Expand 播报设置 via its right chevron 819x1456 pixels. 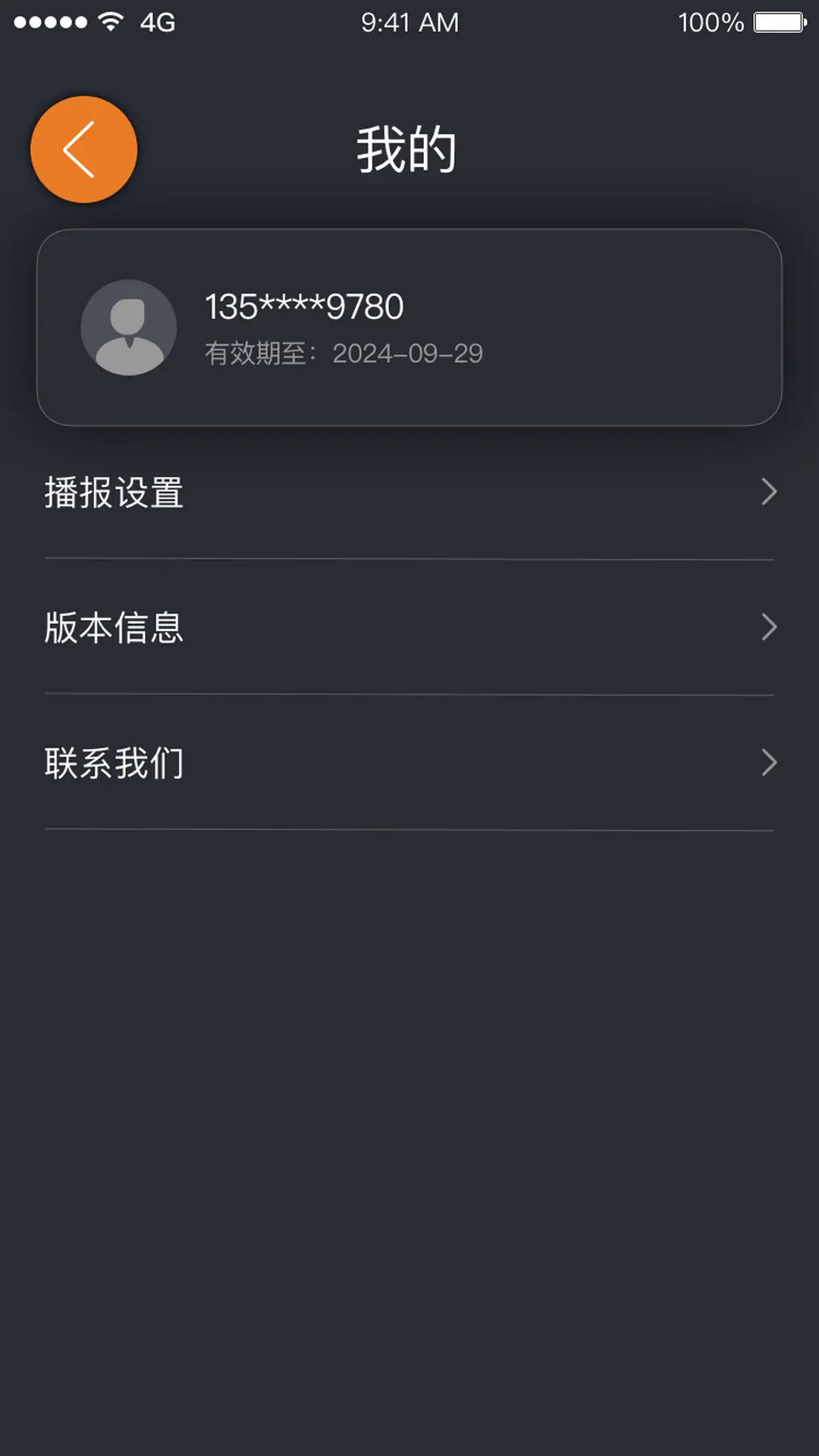(768, 492)
